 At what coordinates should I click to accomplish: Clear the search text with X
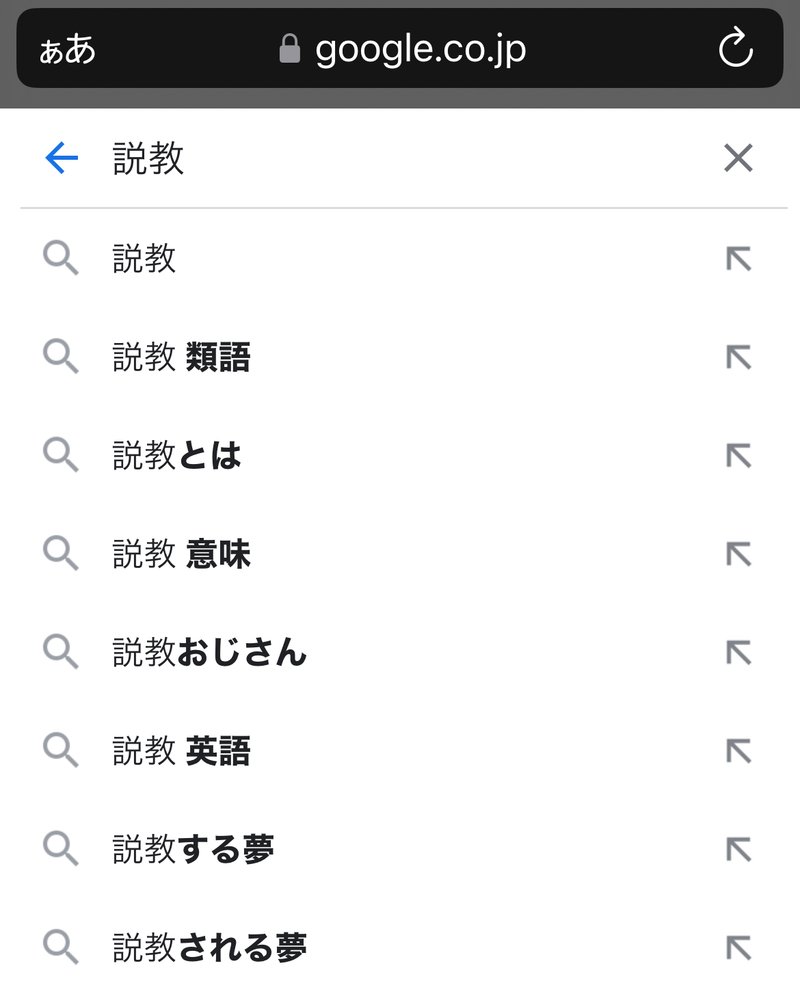(738, 158)
